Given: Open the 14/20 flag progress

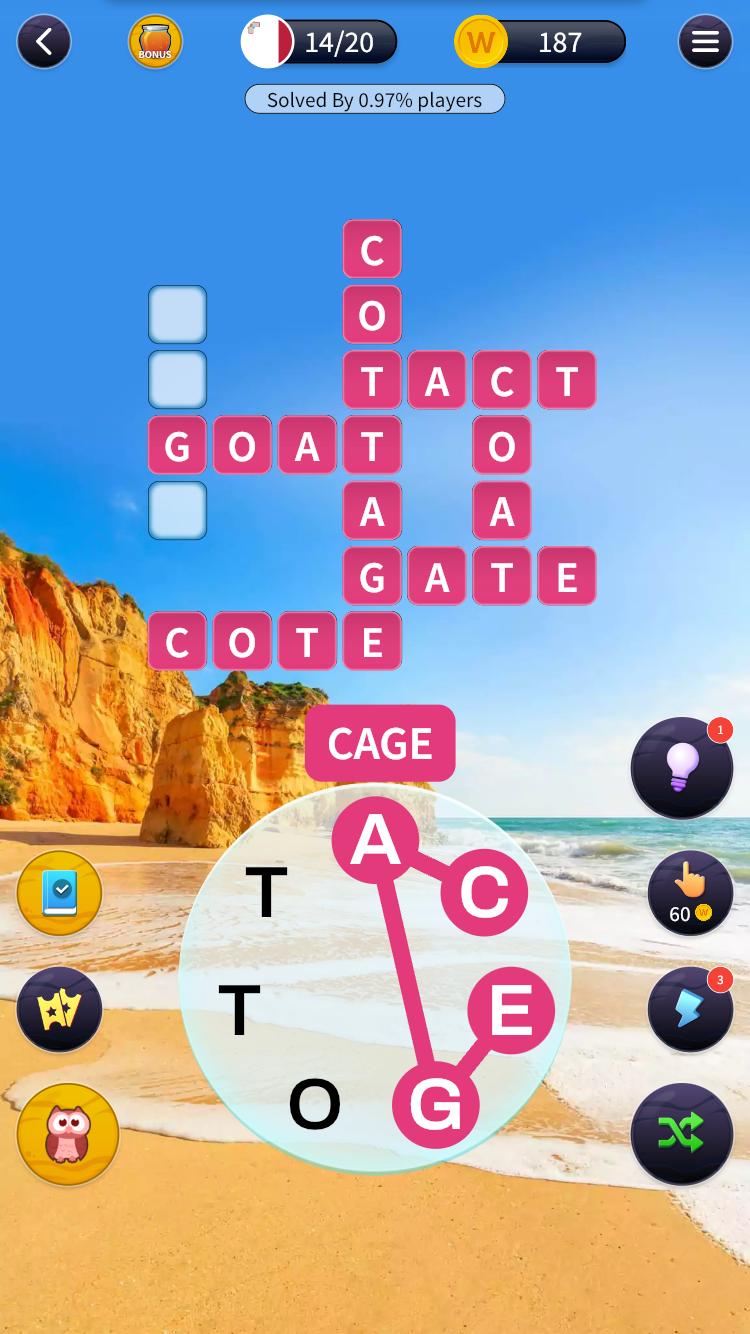Looking at the screenshot, I should click(x=320, y=42).
